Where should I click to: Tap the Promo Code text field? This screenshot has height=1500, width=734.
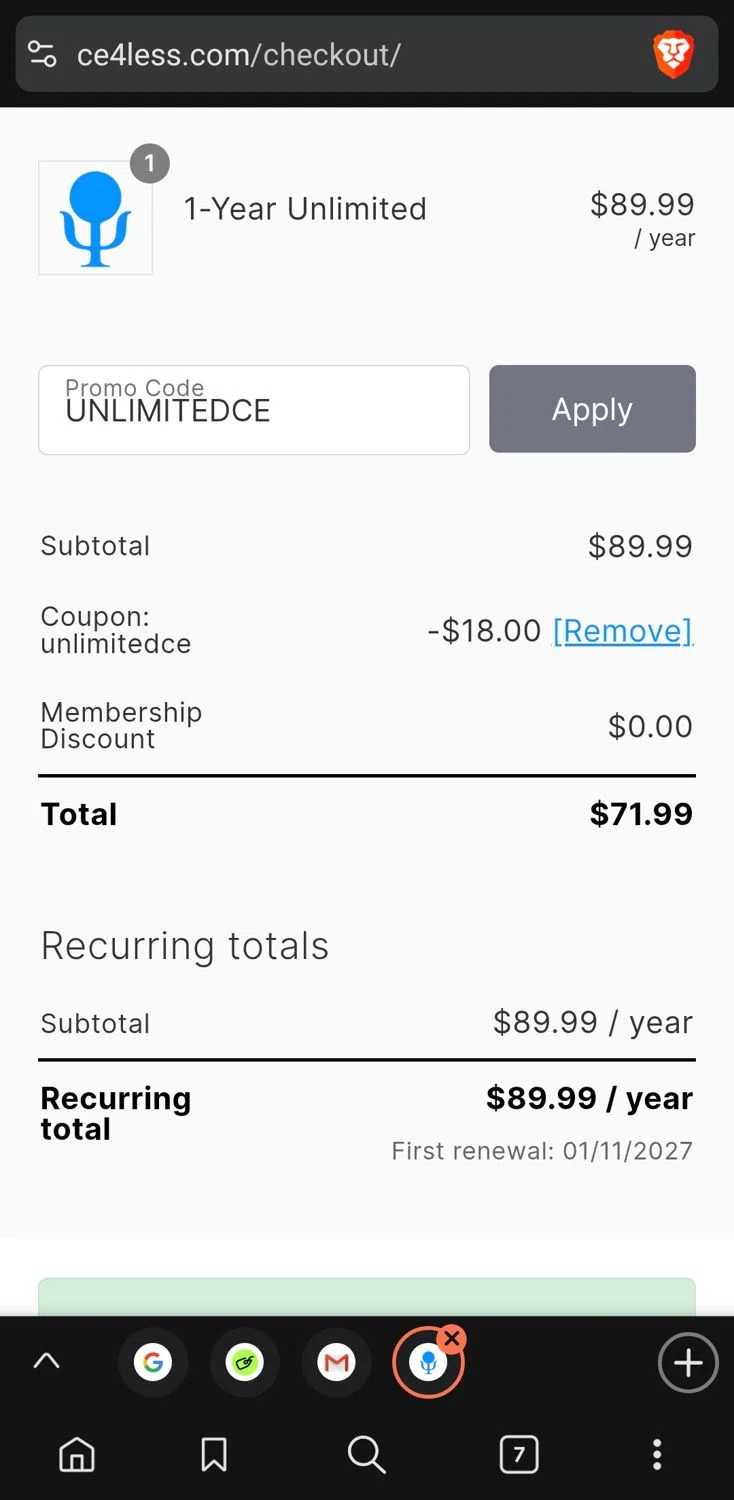(x=253, y=410)
